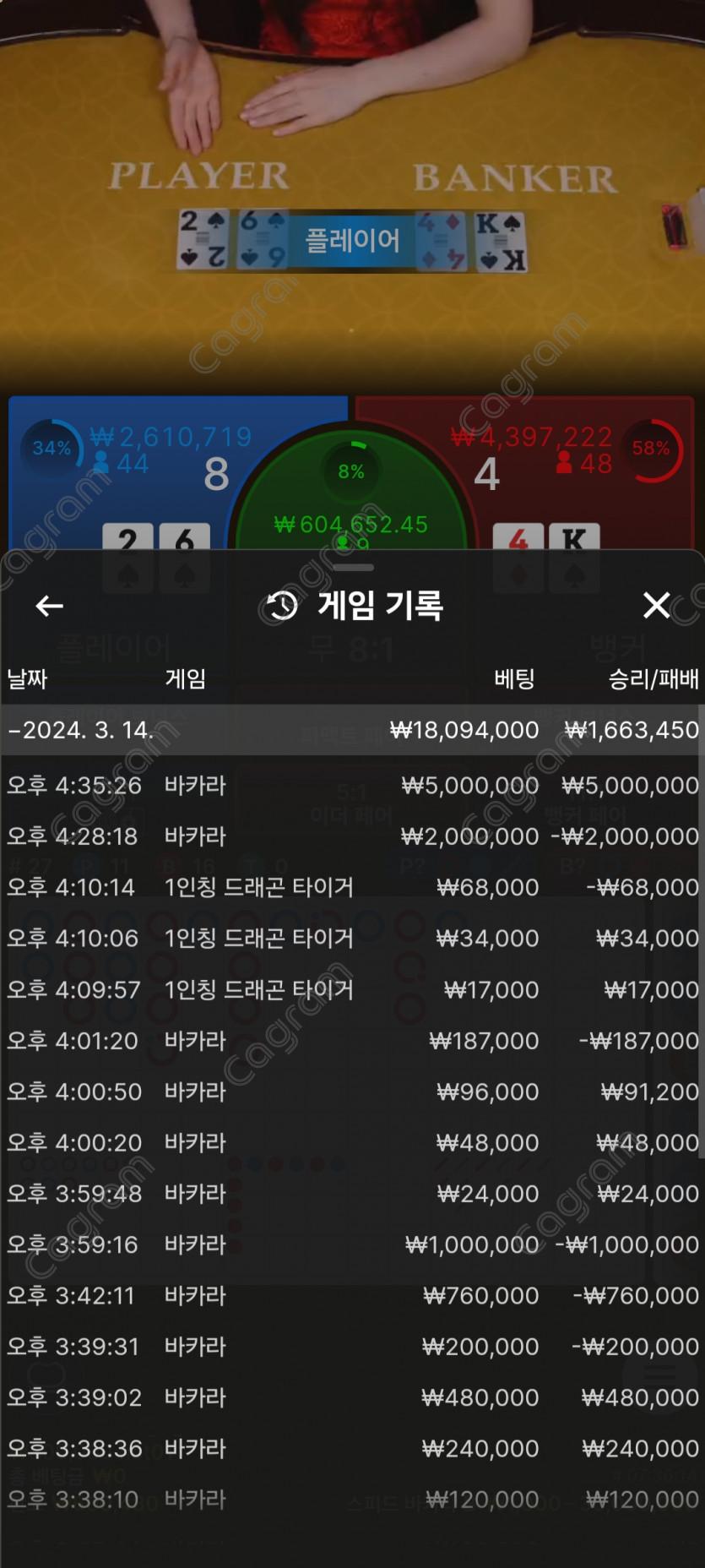
Task: Open the 오후 4:01:20 바카라 record
Action: [352, 1040]
